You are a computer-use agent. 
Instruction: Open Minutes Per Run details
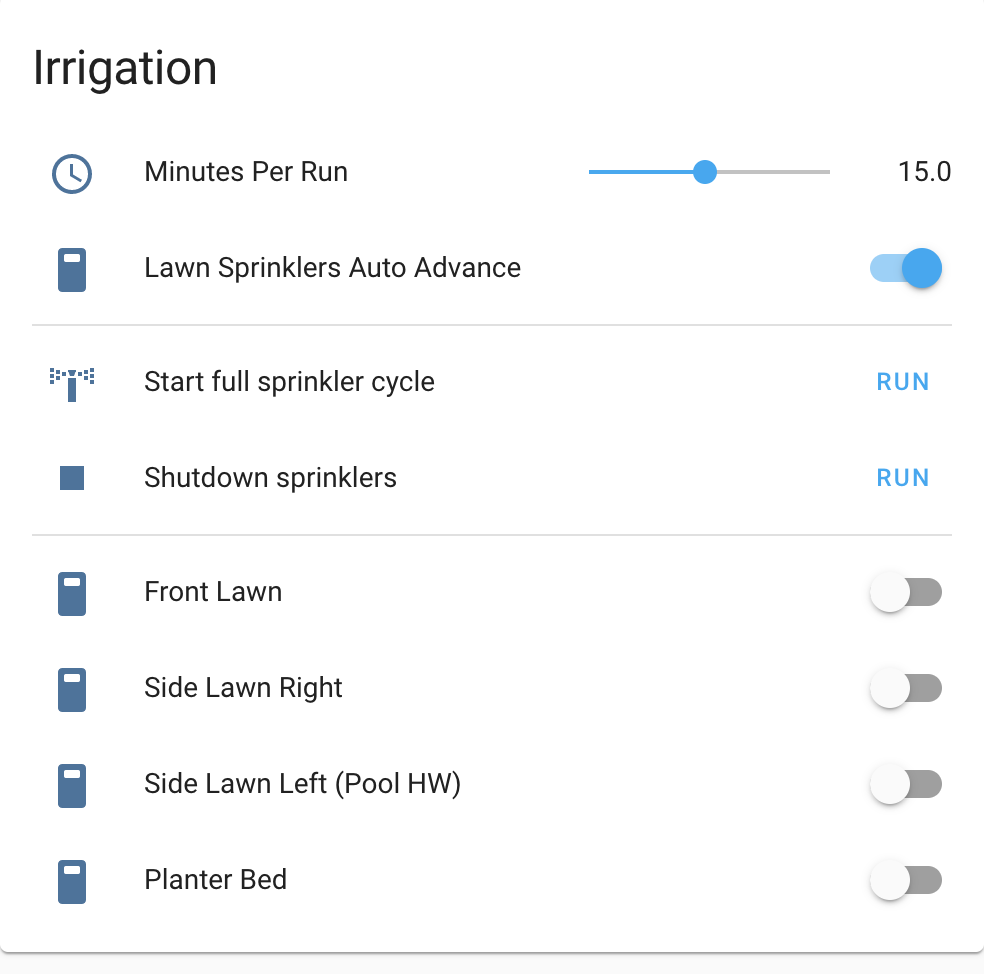(x=246, y=172)
